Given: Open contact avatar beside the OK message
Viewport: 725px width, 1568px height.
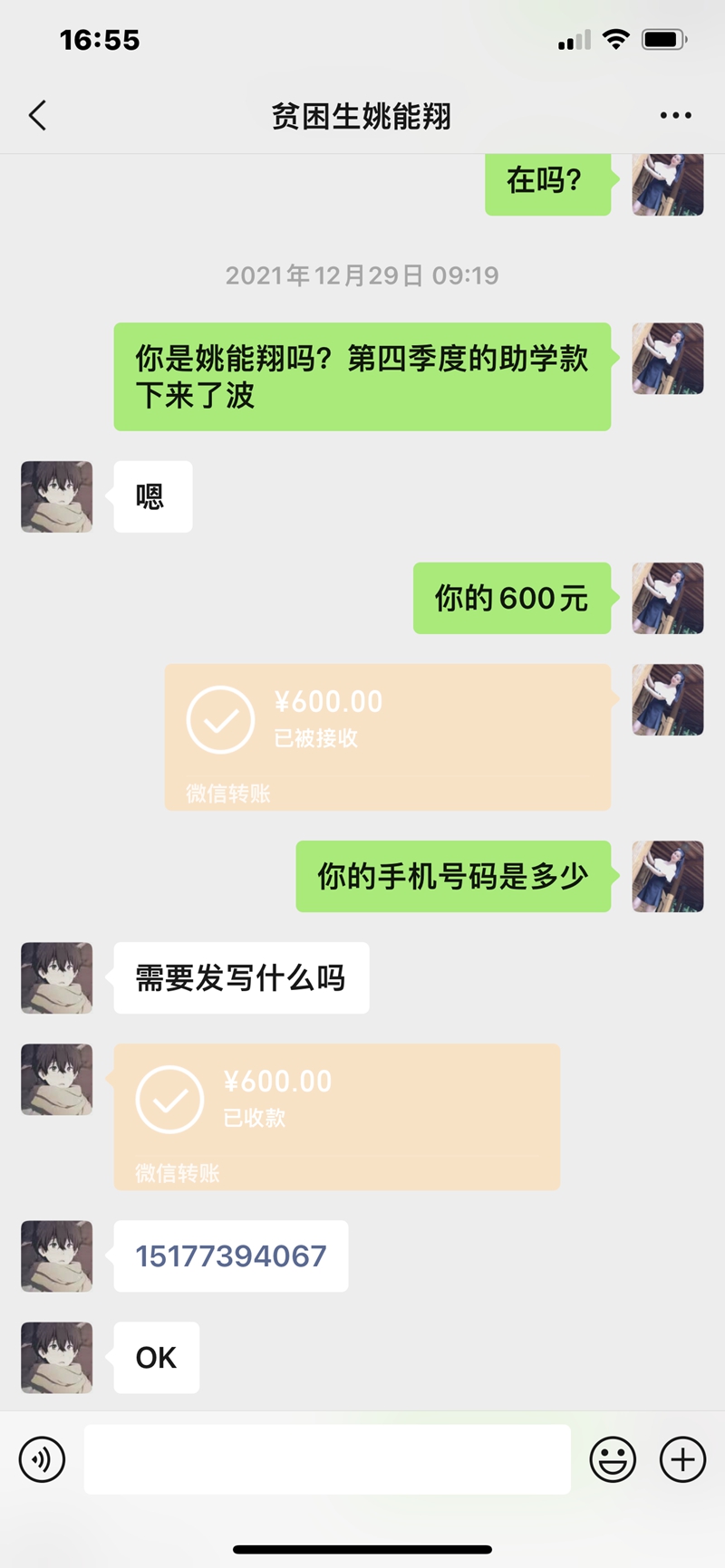Looking at the screenshot, I should [x=57, y=1357].
